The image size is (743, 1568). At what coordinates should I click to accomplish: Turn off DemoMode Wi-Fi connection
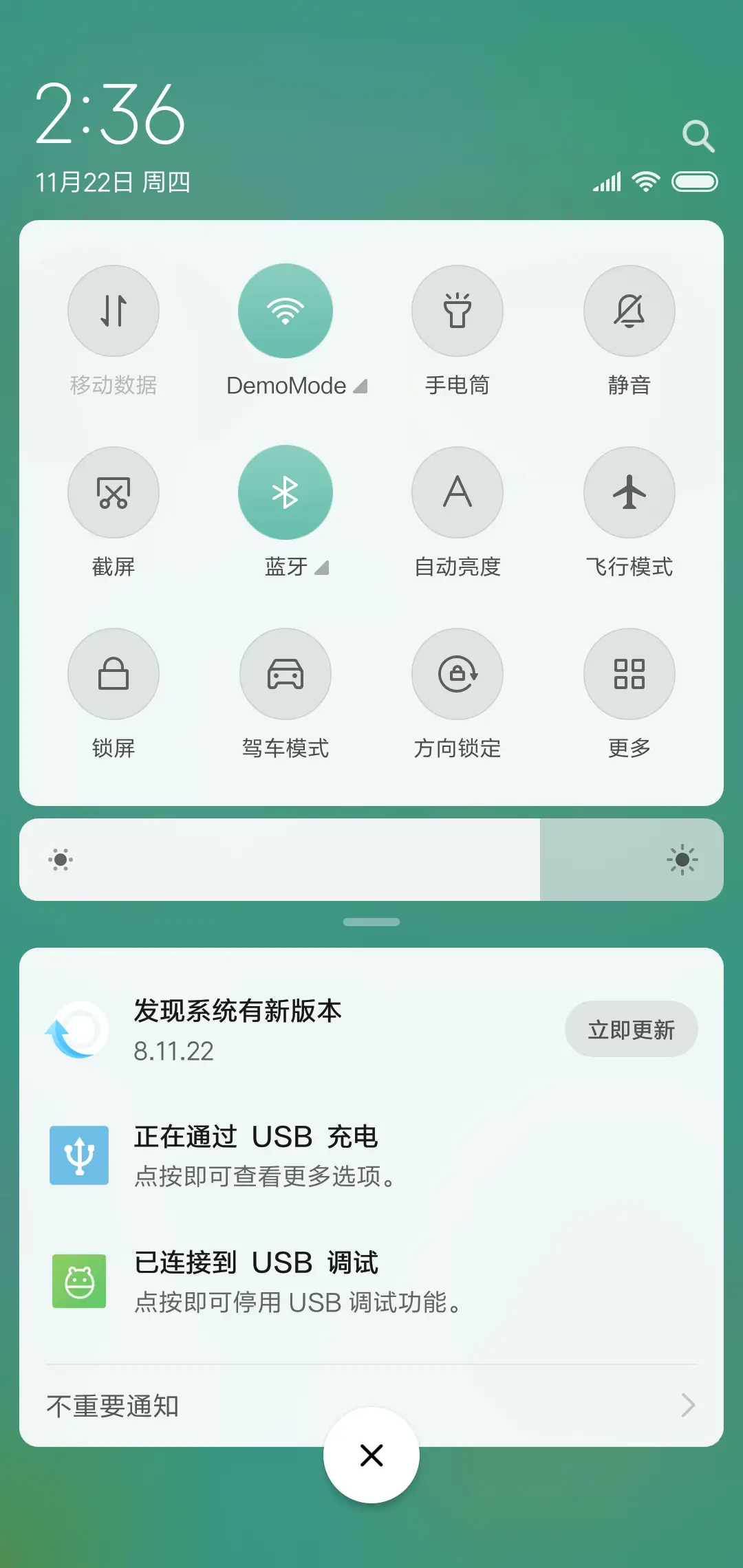(286, 311)
